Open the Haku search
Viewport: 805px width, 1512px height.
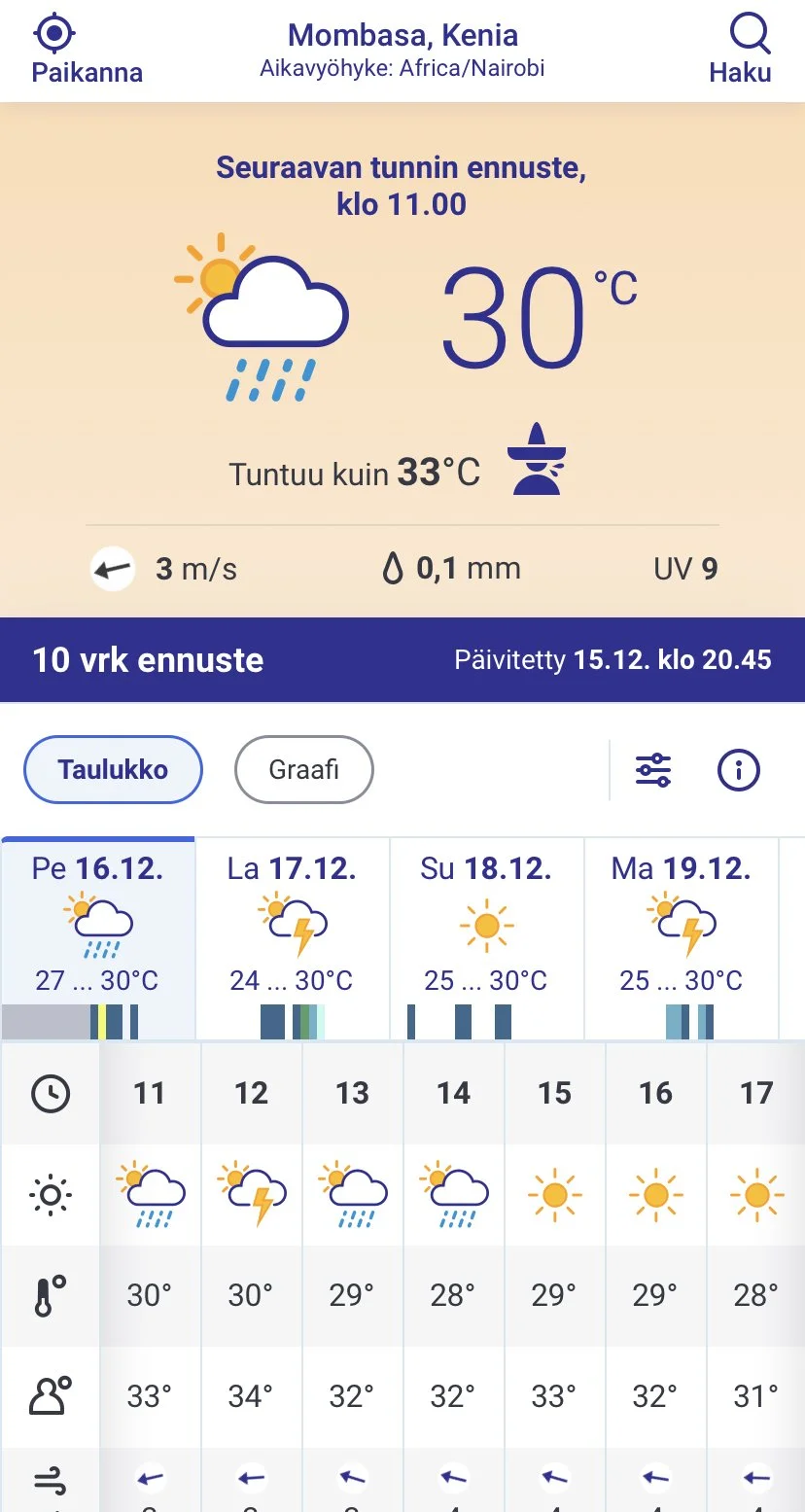tap(741, 51)
